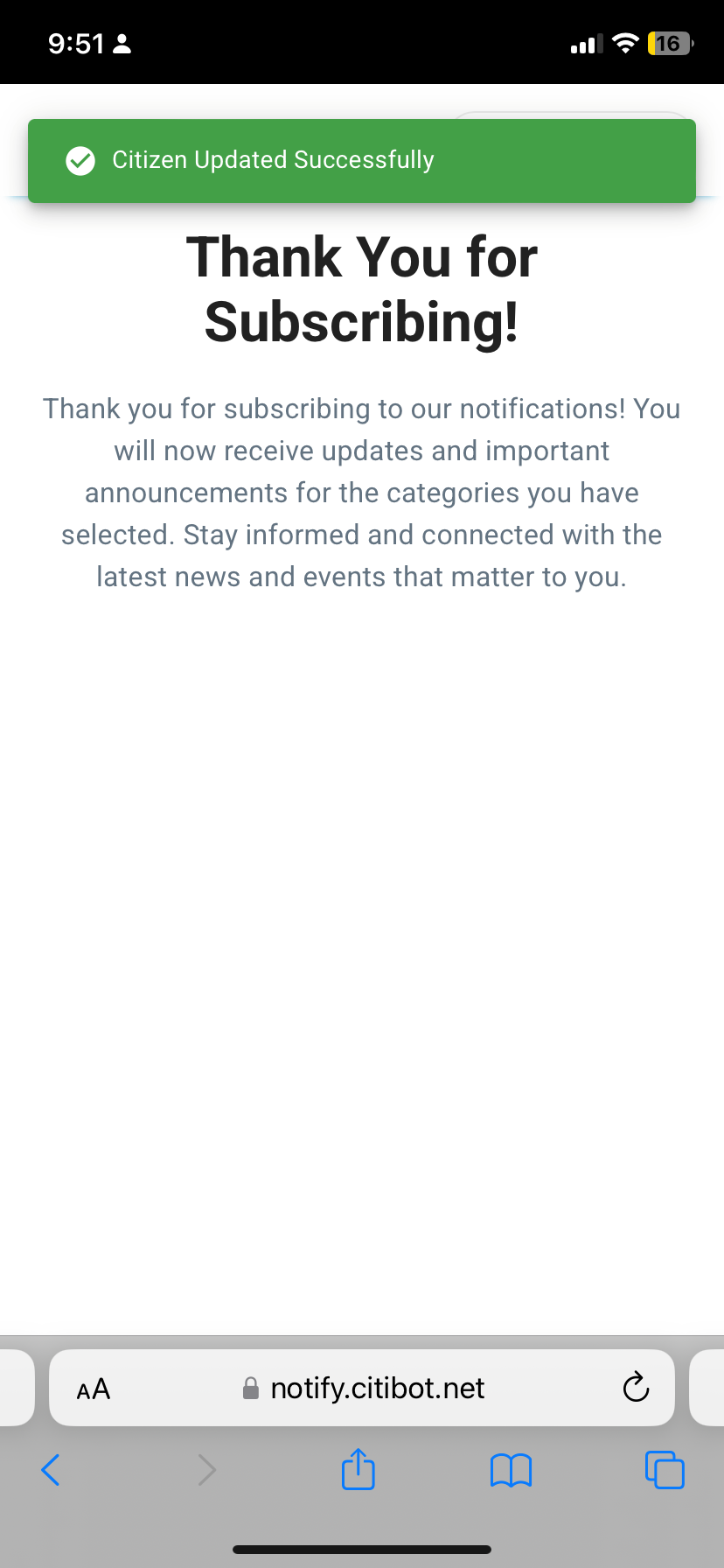Open Safari bookmarks

click(x=511, y=1470)
